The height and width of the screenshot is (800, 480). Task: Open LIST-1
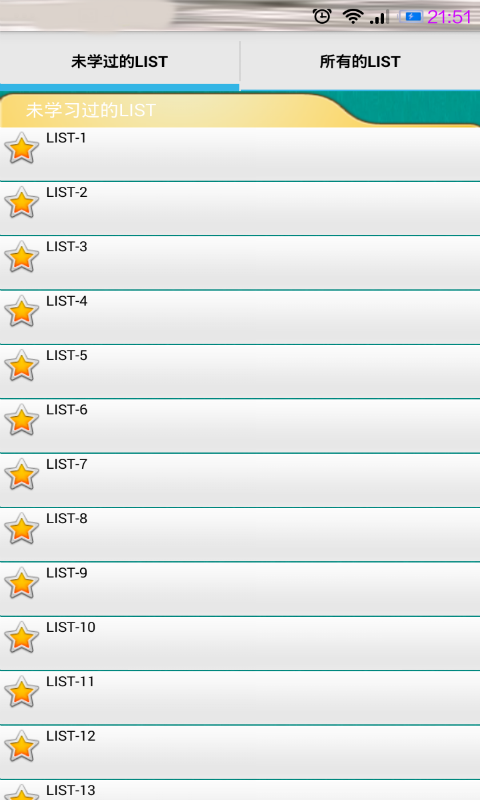click(240, 154)
